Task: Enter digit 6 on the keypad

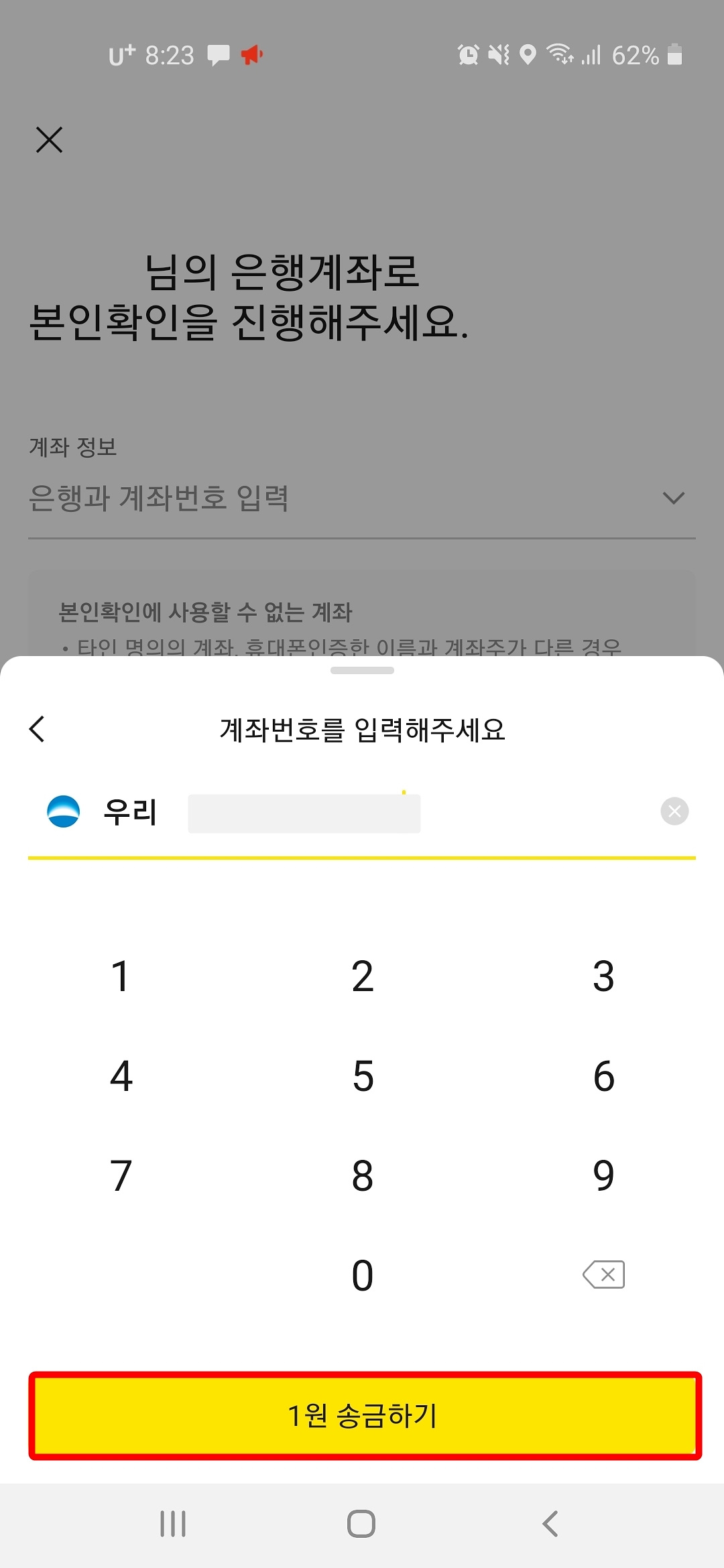Action: coord(603,1076)
